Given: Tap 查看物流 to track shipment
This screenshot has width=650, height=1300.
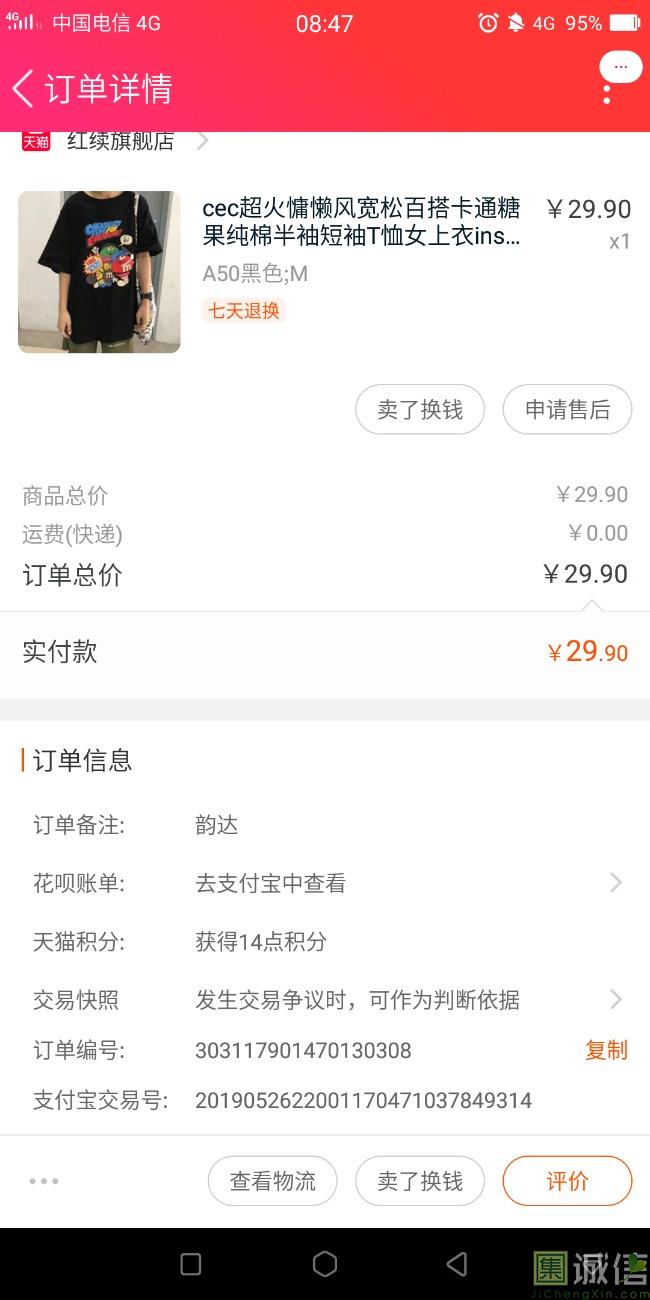Looking at the screenshot, I should [272, 1181].
